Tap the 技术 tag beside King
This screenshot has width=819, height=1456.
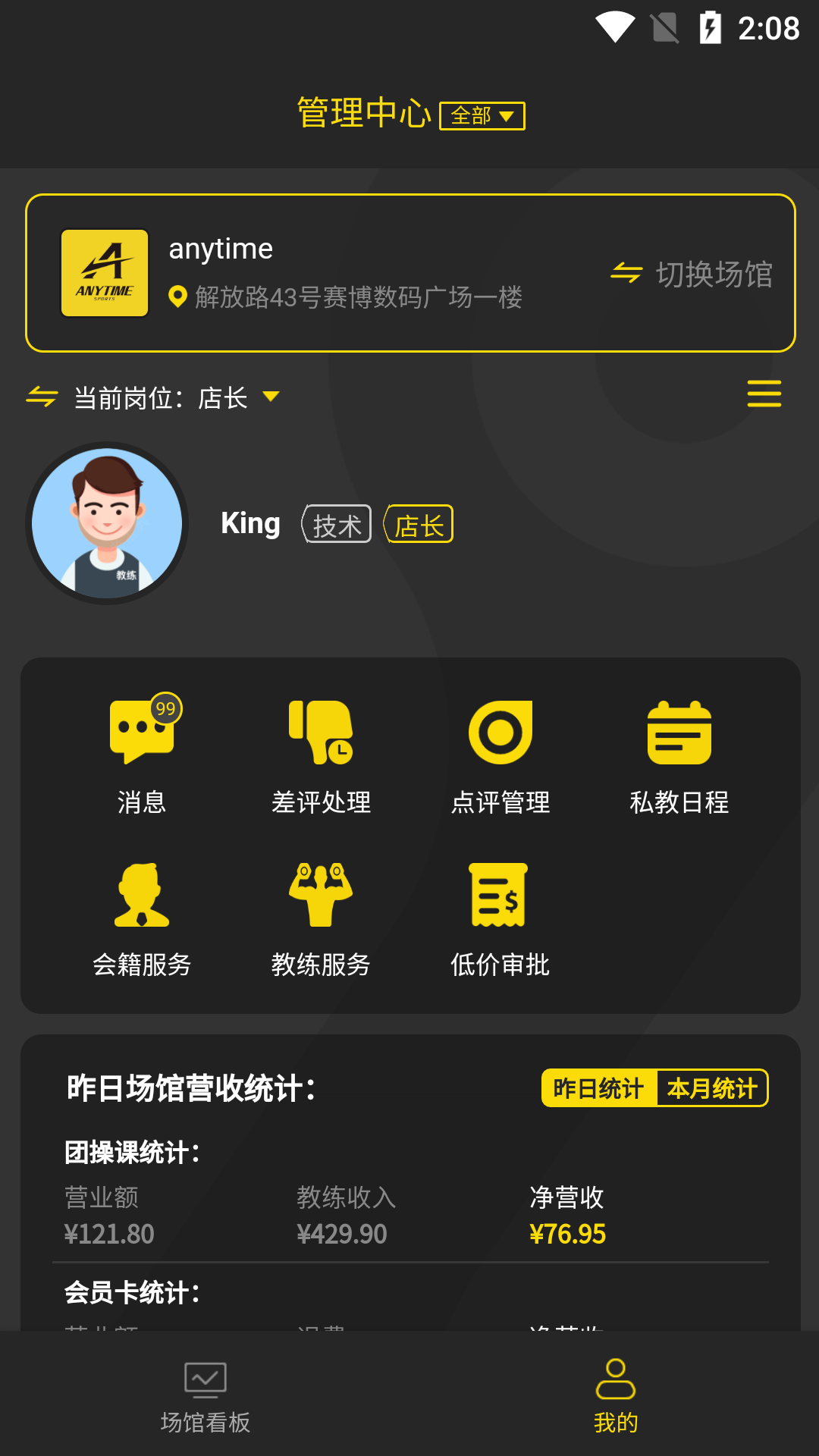pyautogui.click(x=337, y=523)
